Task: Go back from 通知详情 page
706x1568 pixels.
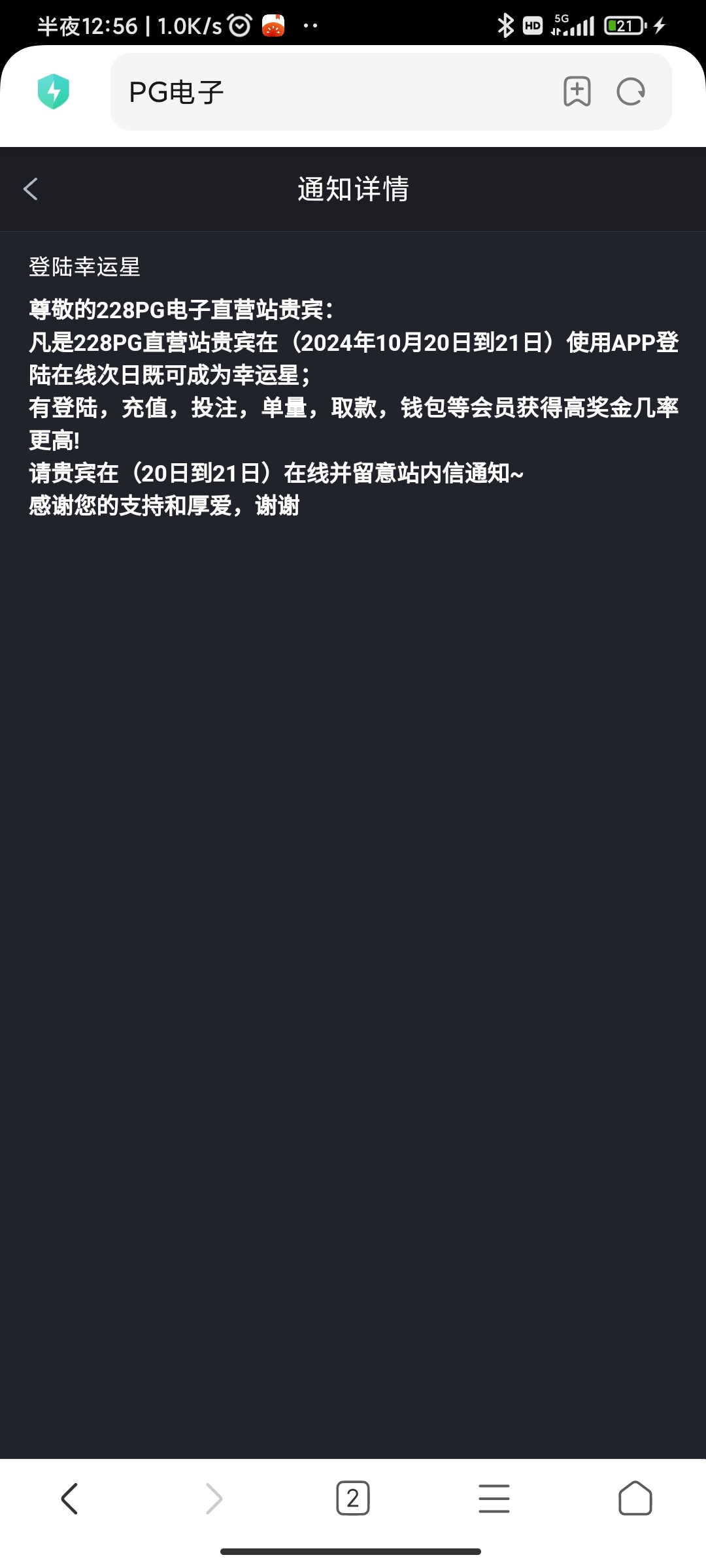Action: pyautogui.click(x=31, y=189)
